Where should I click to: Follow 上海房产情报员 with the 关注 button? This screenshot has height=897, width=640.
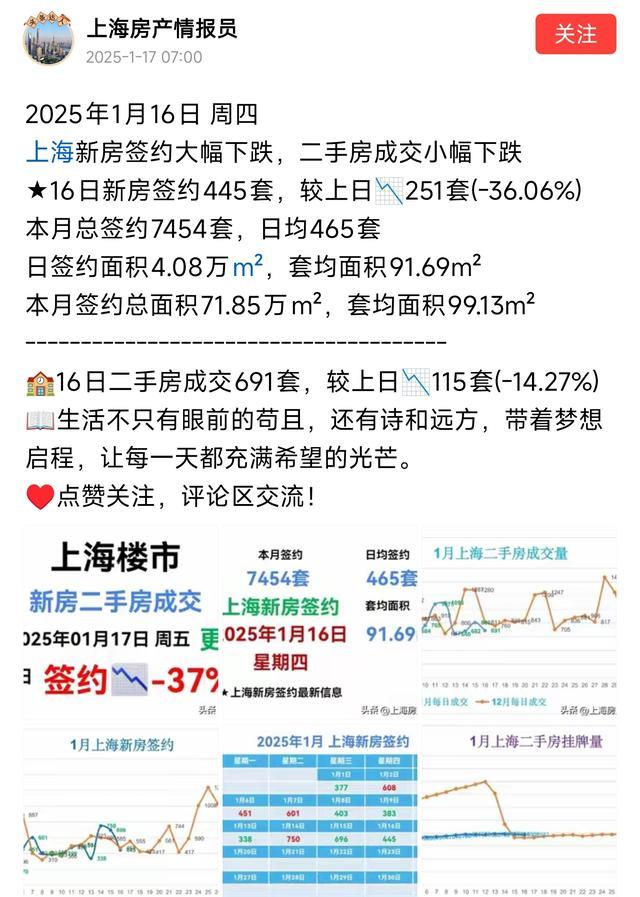tap(576, 35)
